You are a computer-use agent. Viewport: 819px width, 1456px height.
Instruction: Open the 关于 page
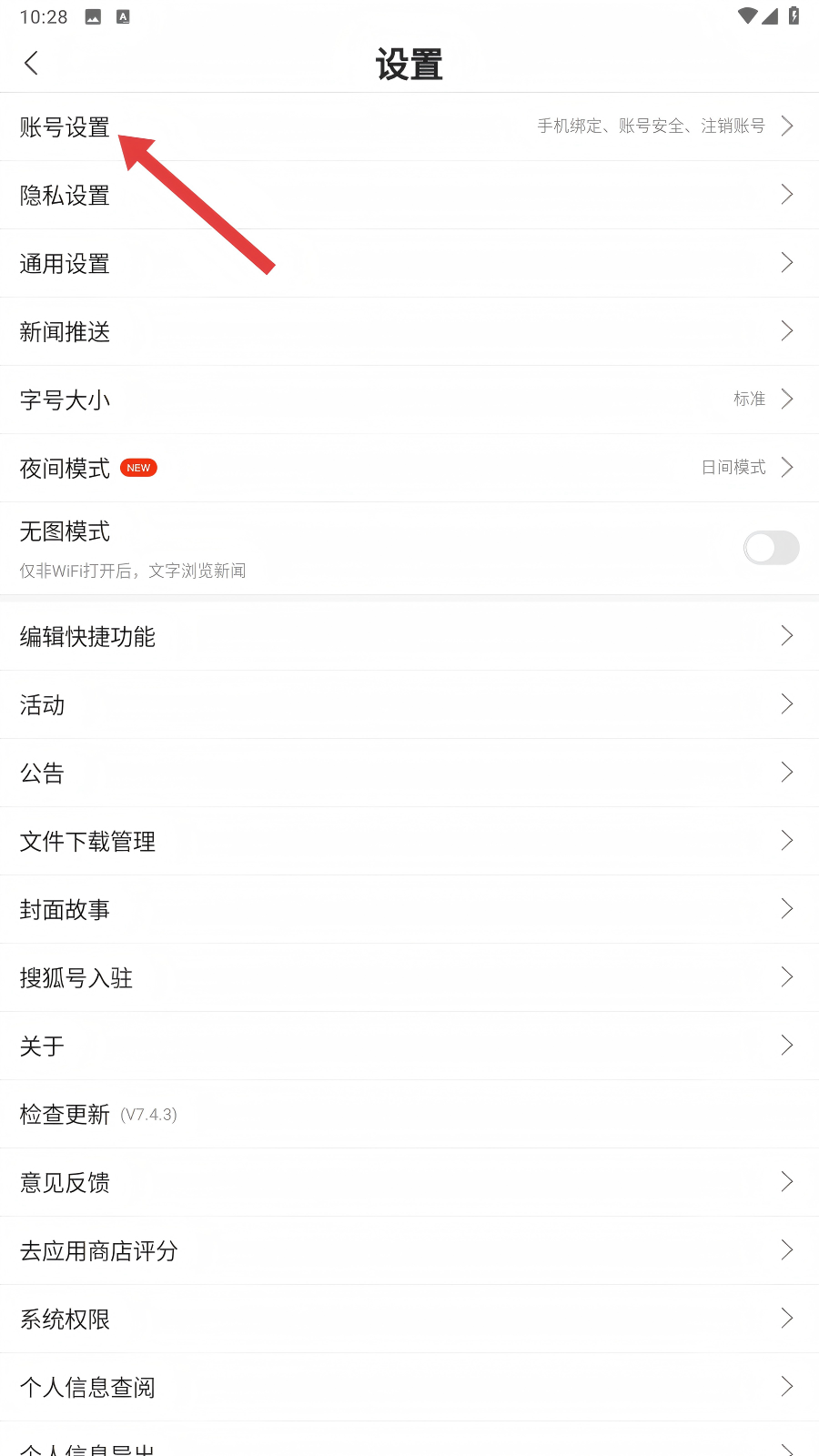point(409,1046)
